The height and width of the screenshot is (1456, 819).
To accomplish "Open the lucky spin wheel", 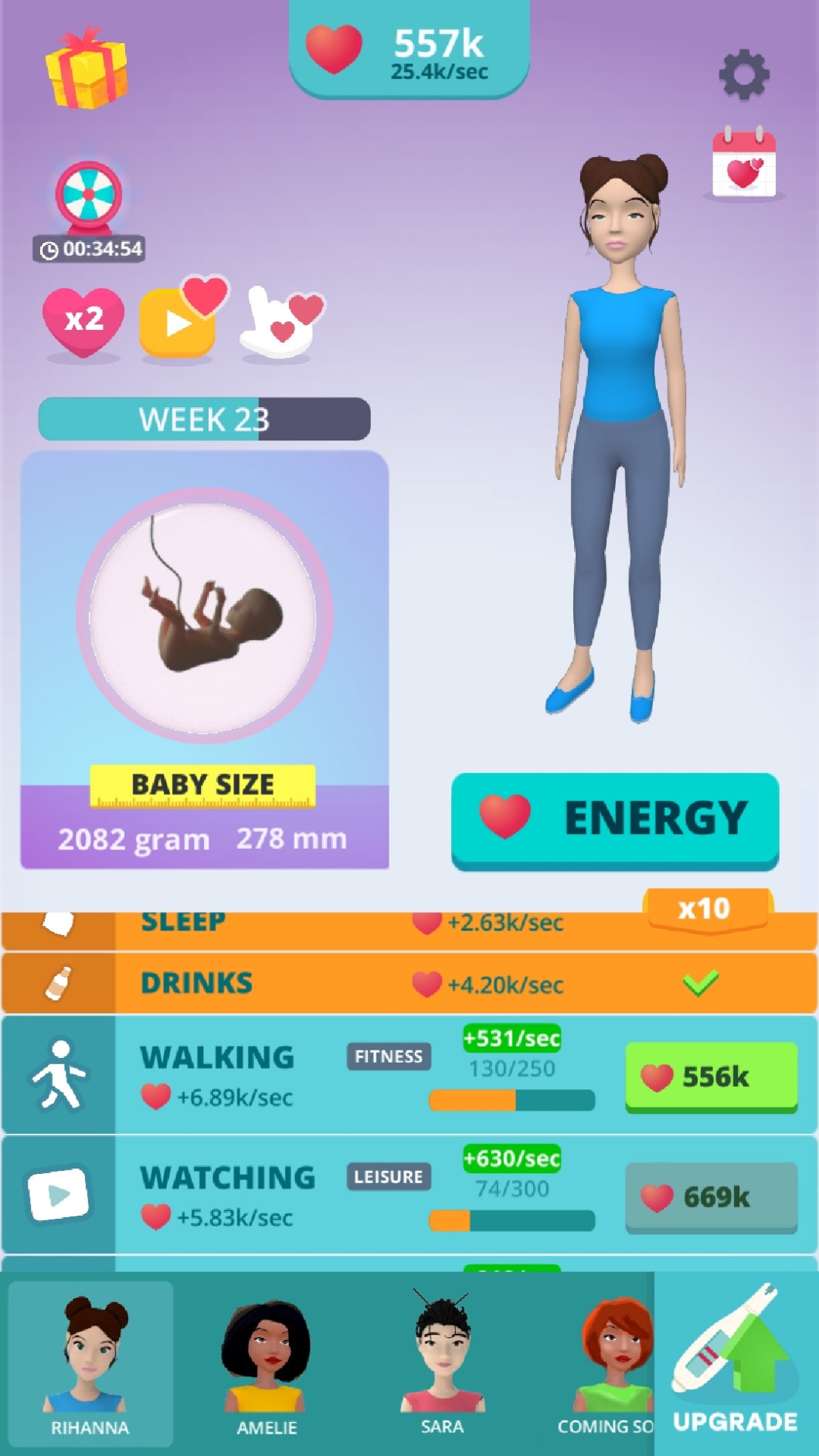I will 89,197.
